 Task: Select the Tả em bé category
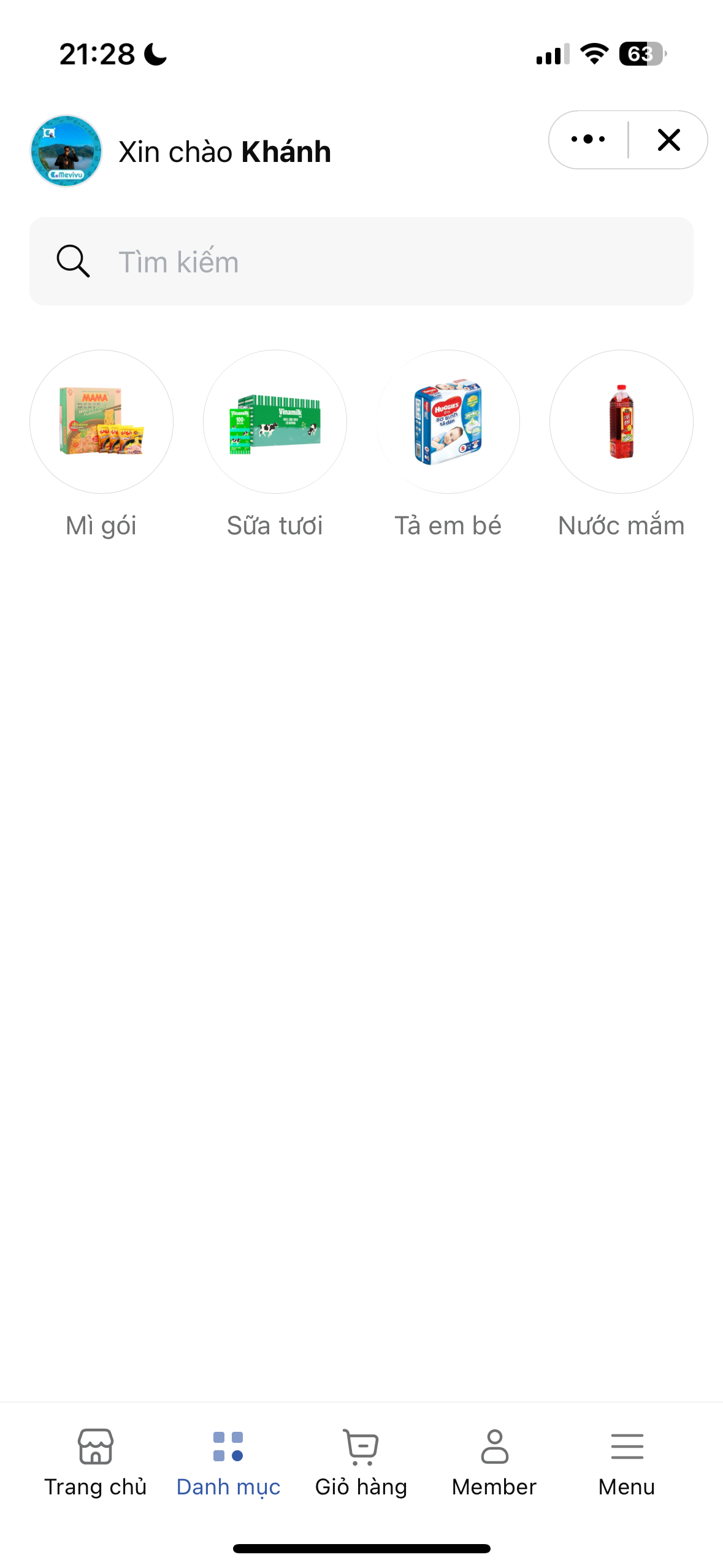tap(448, 422)
